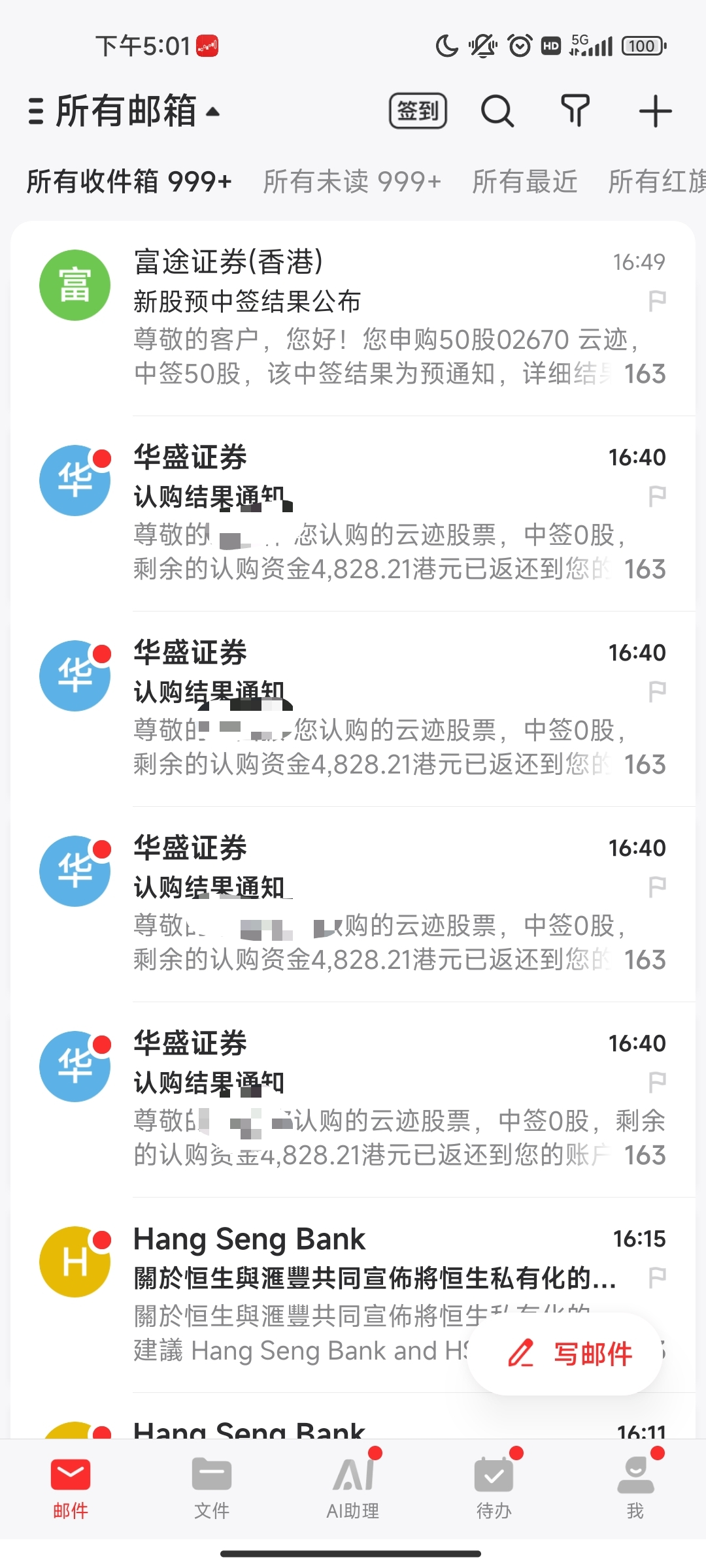Open the search icon
Screen dimensions: 706x1568
click(497, 111)
